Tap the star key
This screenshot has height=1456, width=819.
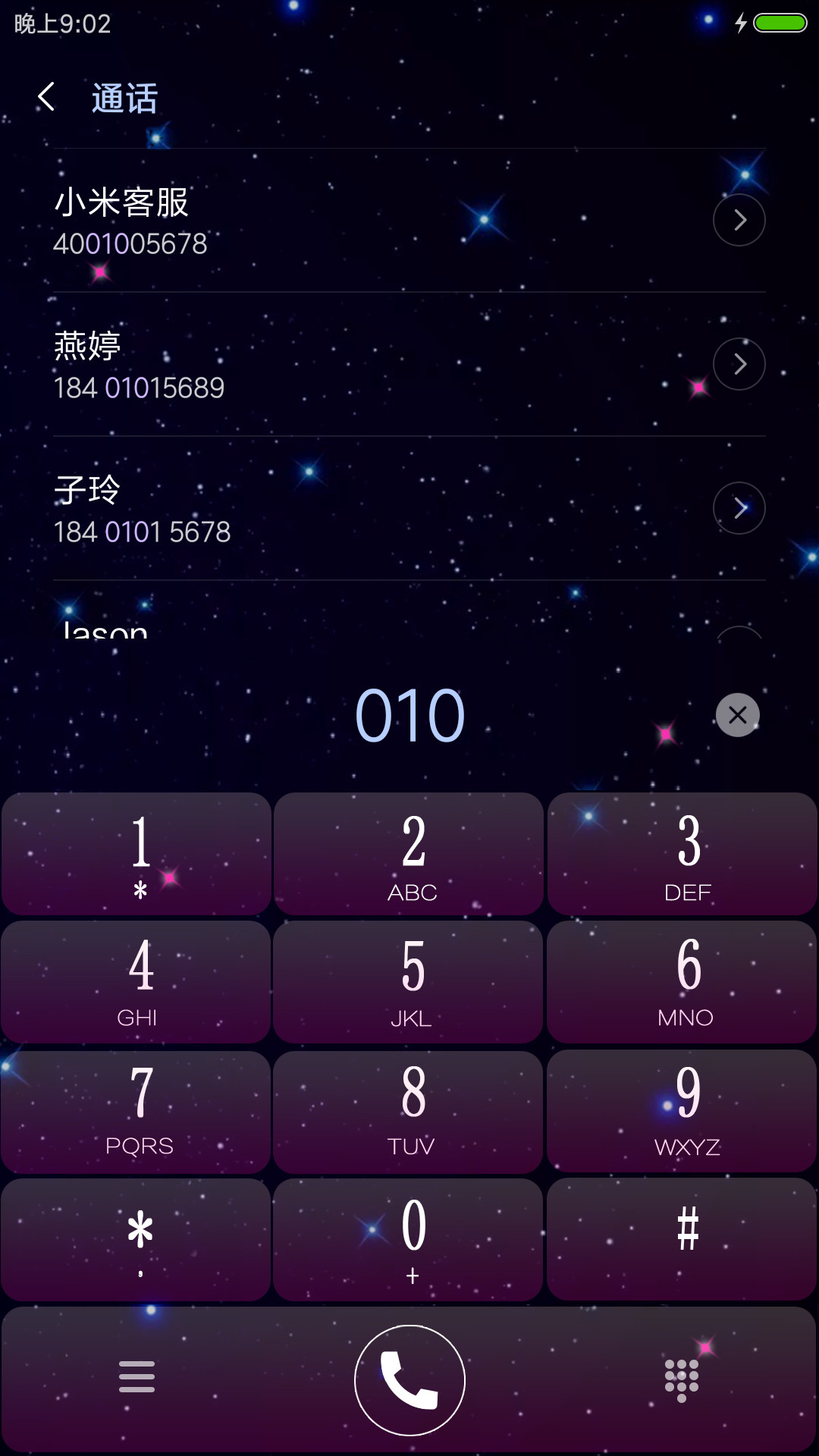(136, 1240)
